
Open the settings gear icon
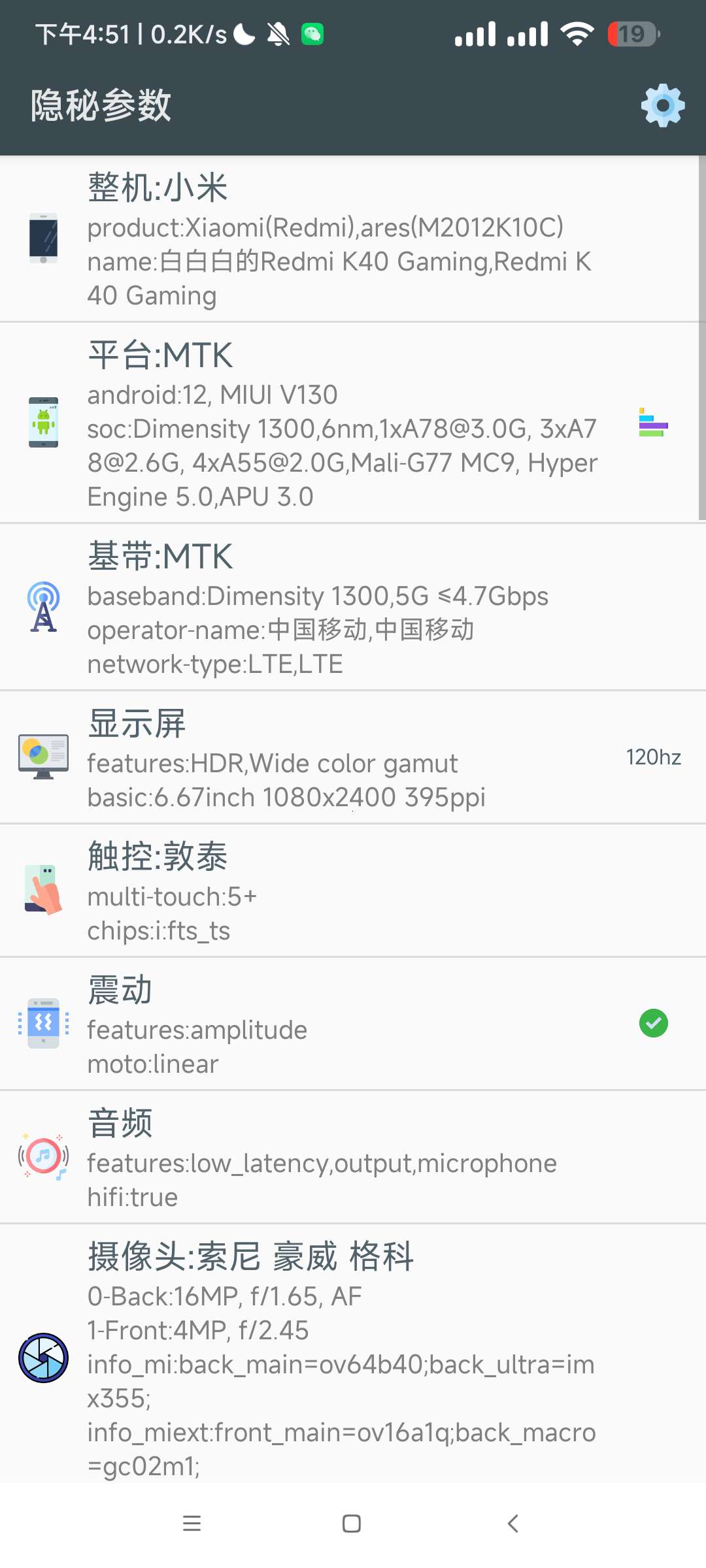[x=662, y=105]
